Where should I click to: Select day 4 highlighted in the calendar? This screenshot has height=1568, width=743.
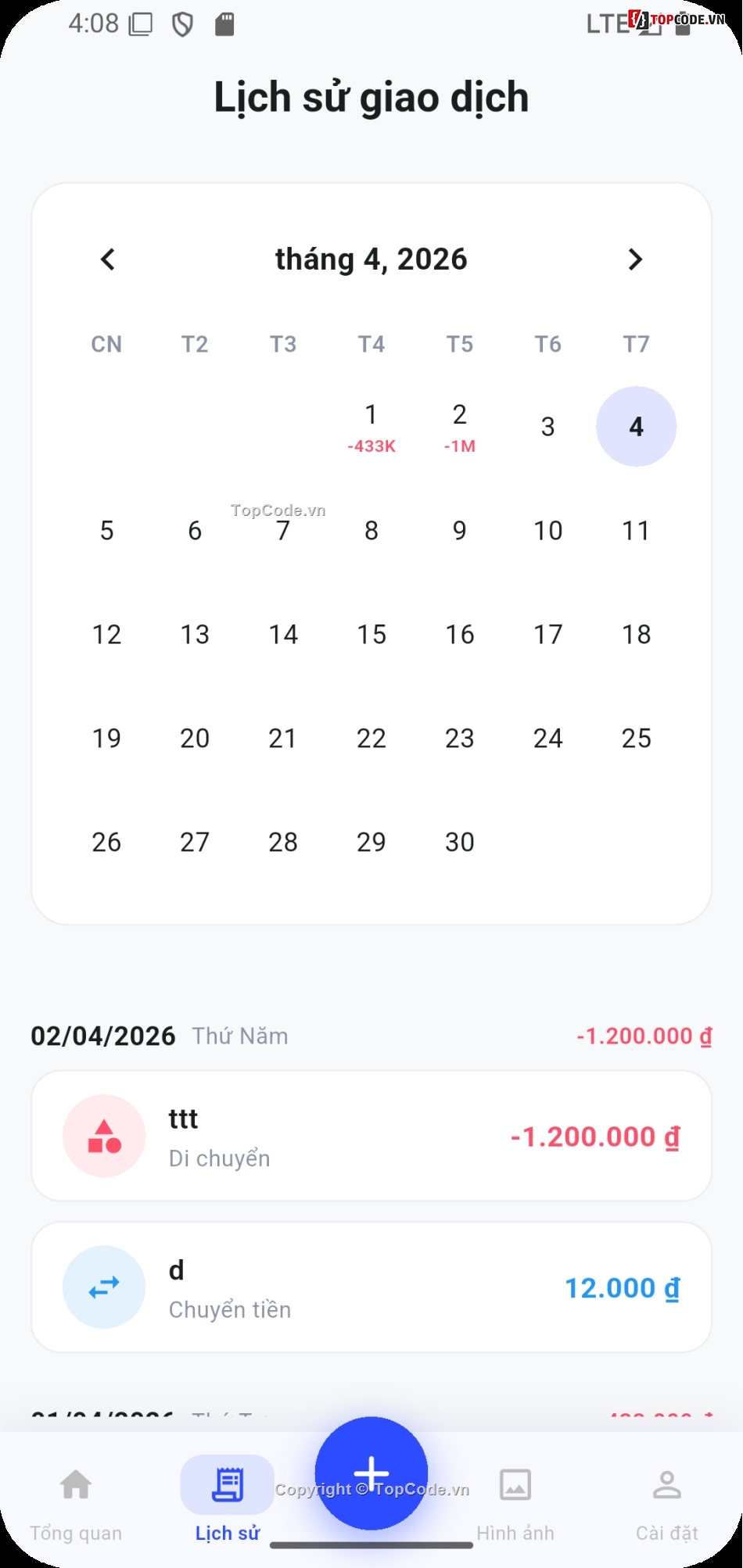(x=636, y=427)
